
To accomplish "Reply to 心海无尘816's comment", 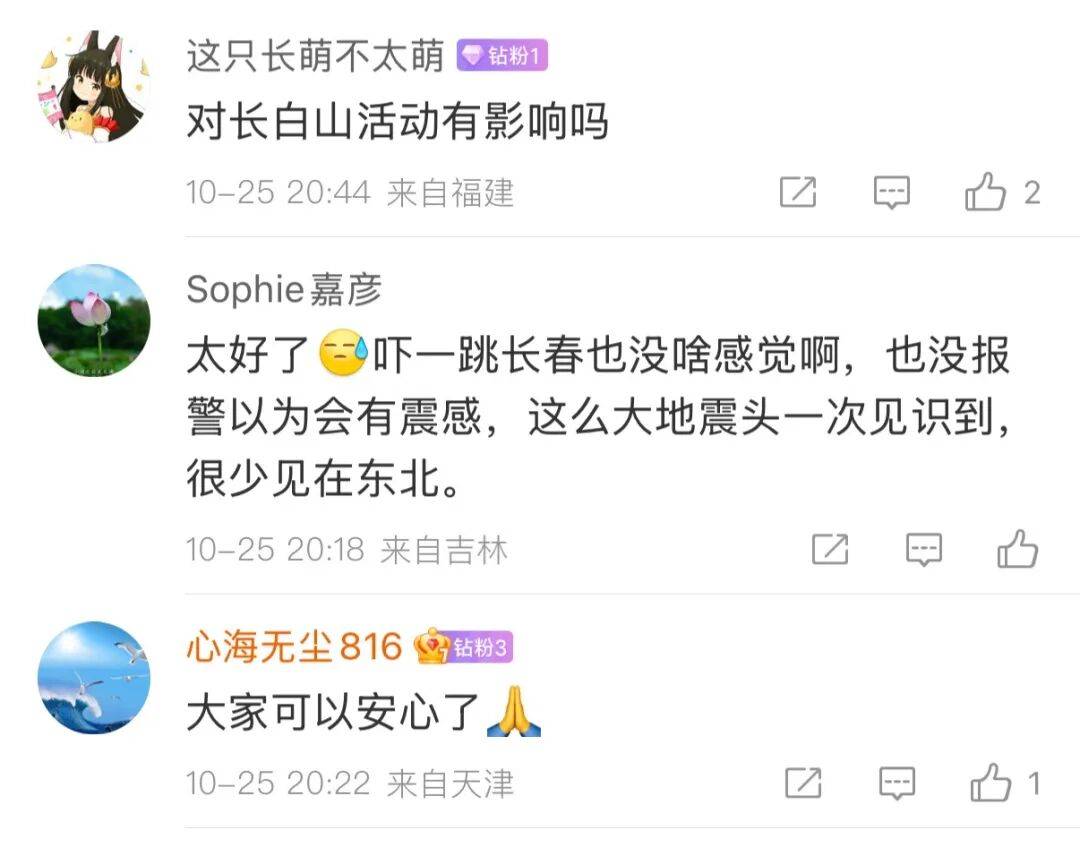I will [896, 783].
